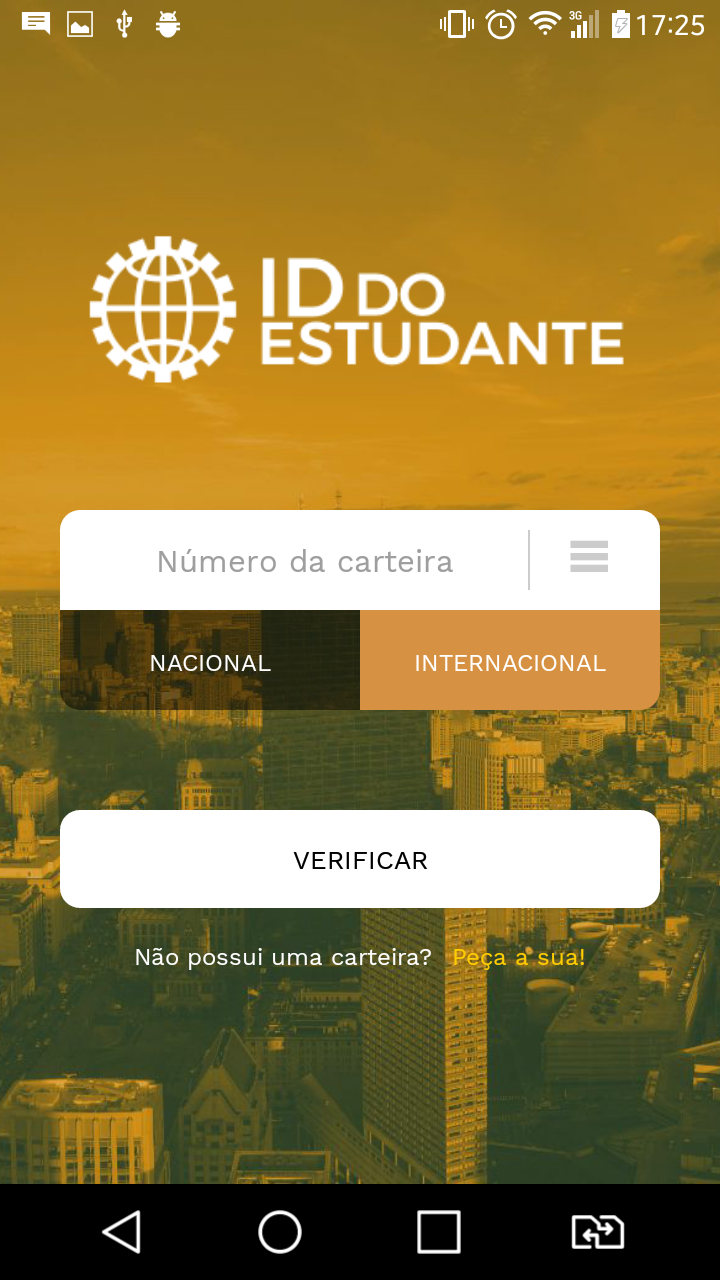Viewport: 720px width, 1280px height.
Task: Switch to INTERNACIONAL
Action: point(510,660)
